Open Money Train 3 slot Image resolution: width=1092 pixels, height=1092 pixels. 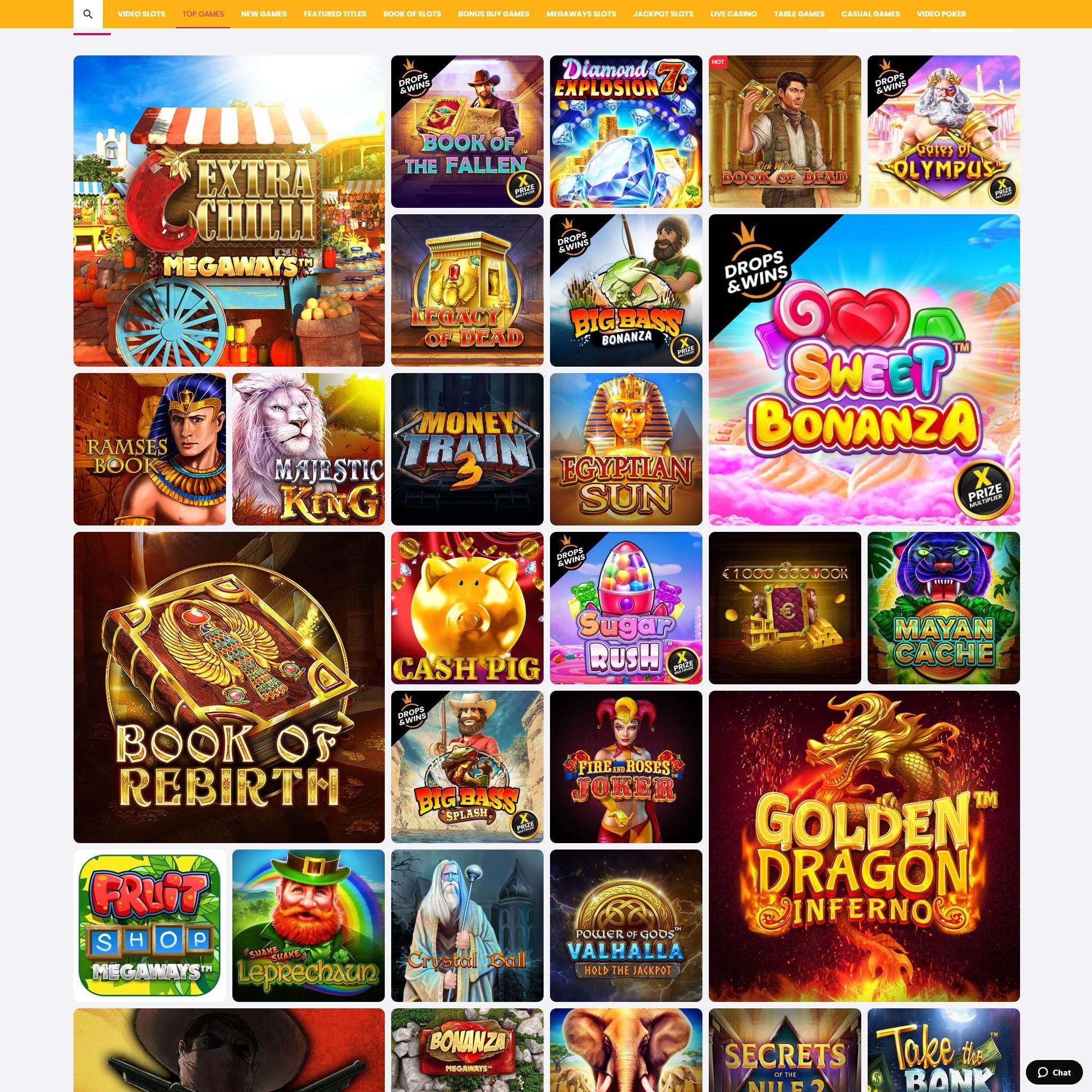pyautogui.click(x=467, y=449)
